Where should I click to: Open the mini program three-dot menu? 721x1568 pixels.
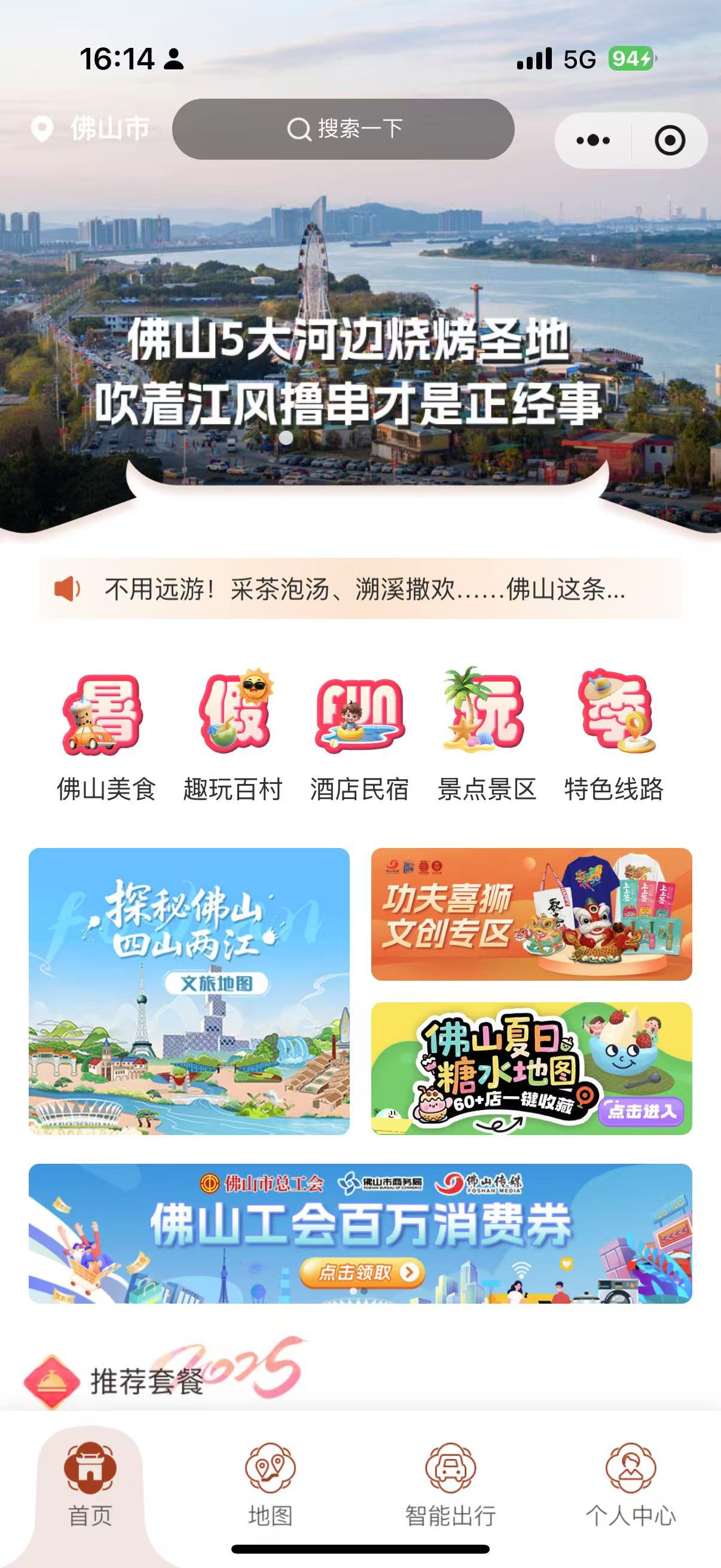[x=592, y=141]
